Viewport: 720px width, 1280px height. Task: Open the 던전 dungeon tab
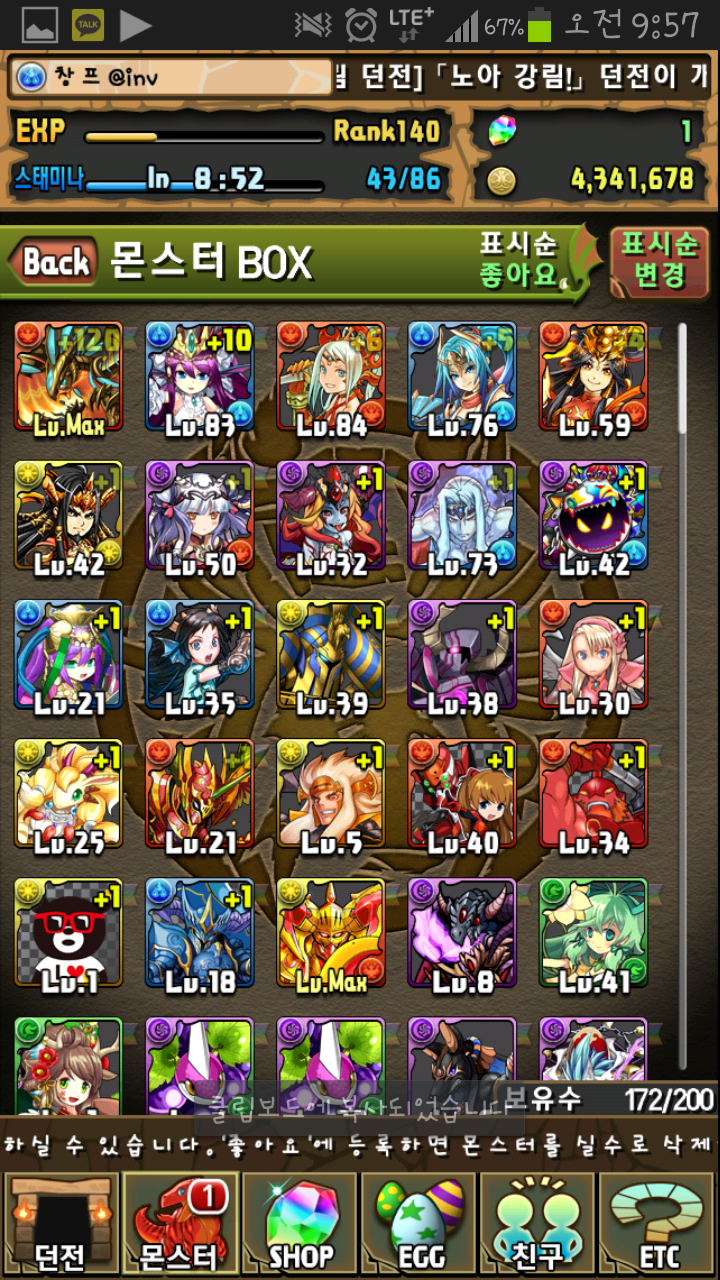[x=60, y=1224]
